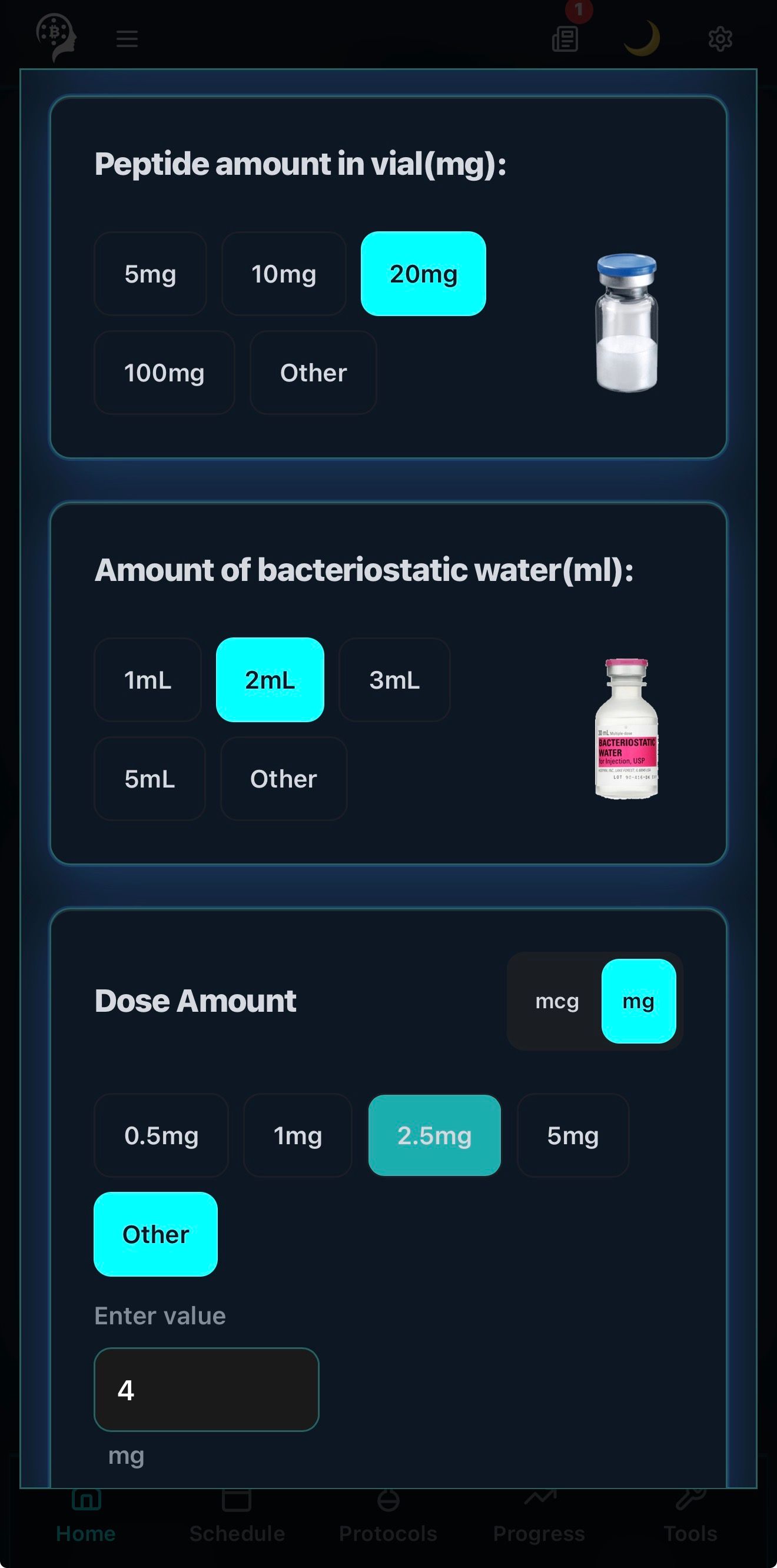Set bacteriostatic water to 3mL
This screenshot has height=1568, width=777.
tap(394, 680)
